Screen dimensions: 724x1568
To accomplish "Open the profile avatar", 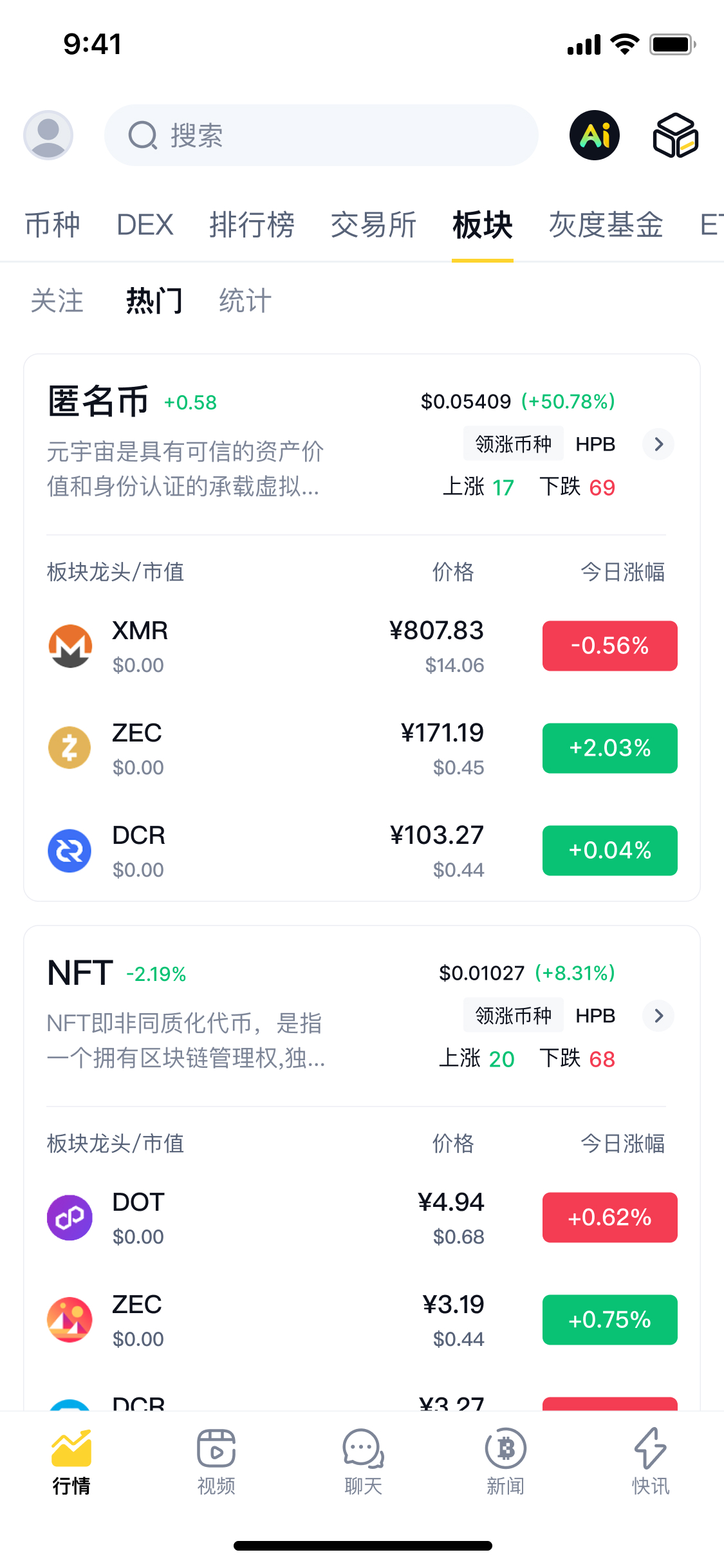I will (x=48, y=135).
